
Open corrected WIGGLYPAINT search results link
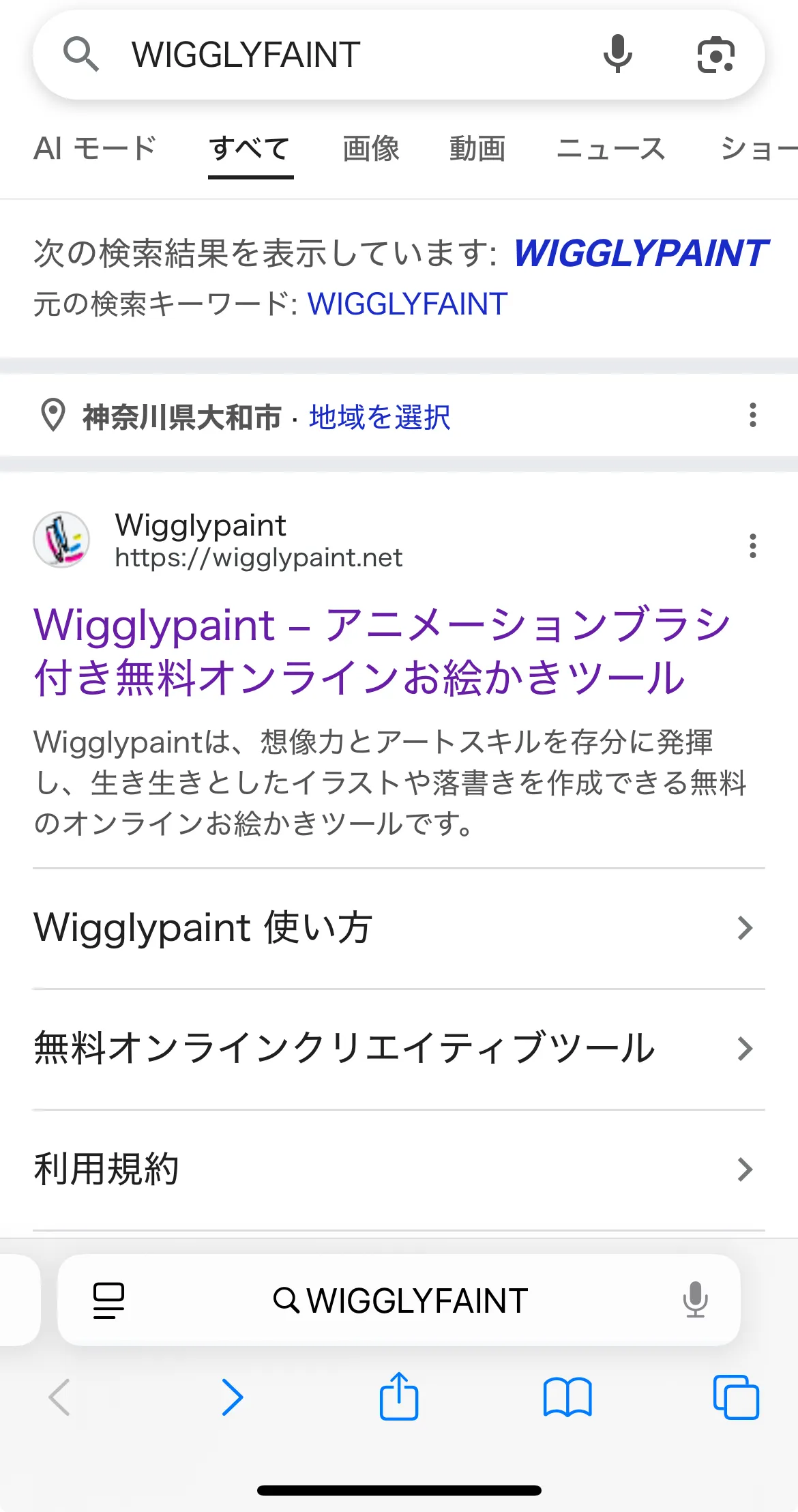click(640, 254)
